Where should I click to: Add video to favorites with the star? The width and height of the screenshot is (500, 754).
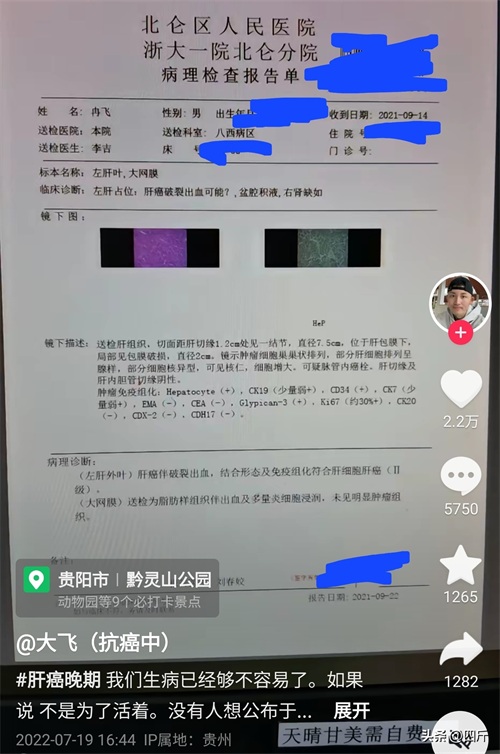(x=461, y=566)
